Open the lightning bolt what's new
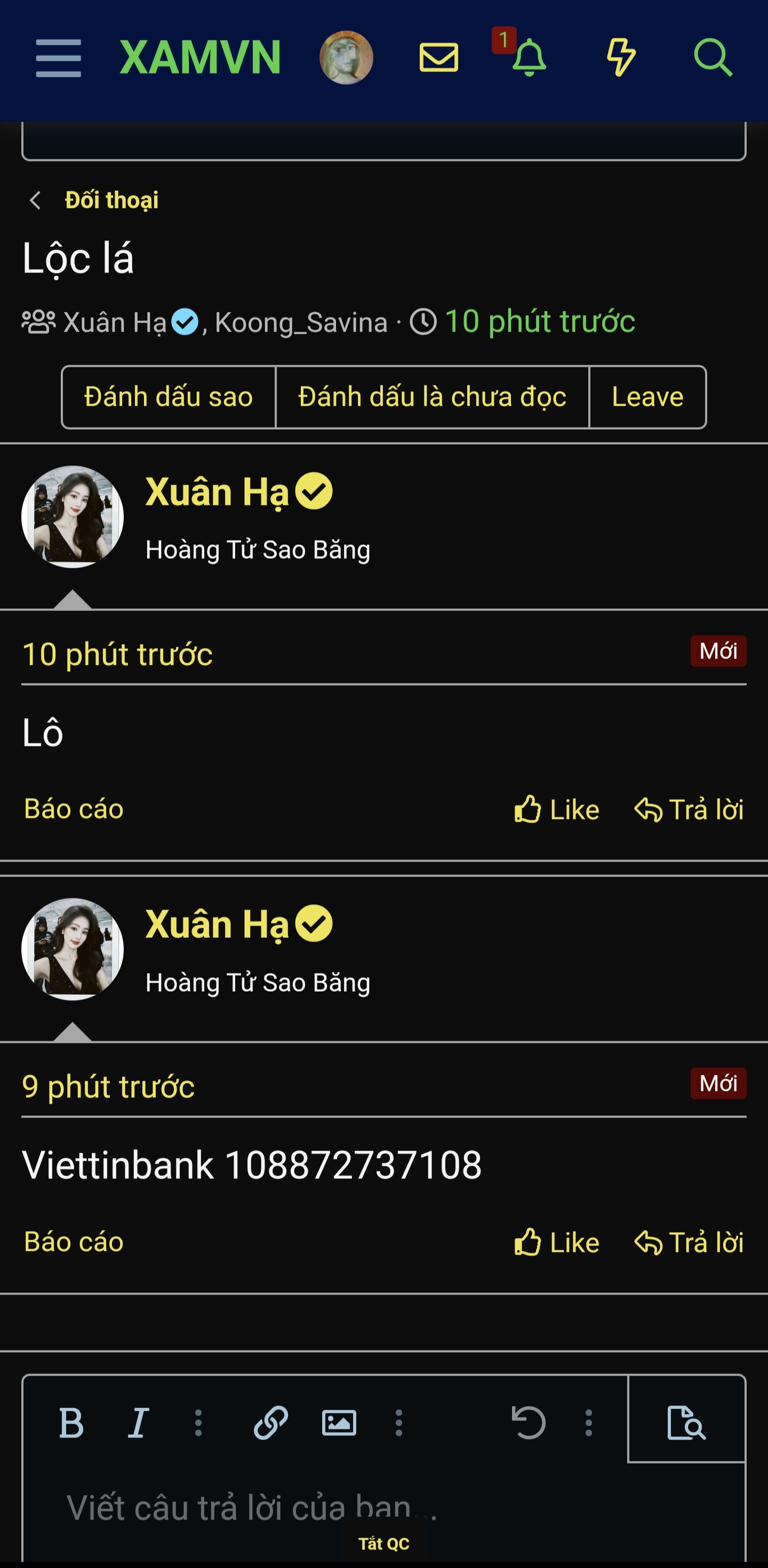 pyautogui.click(x=621, y=58)
